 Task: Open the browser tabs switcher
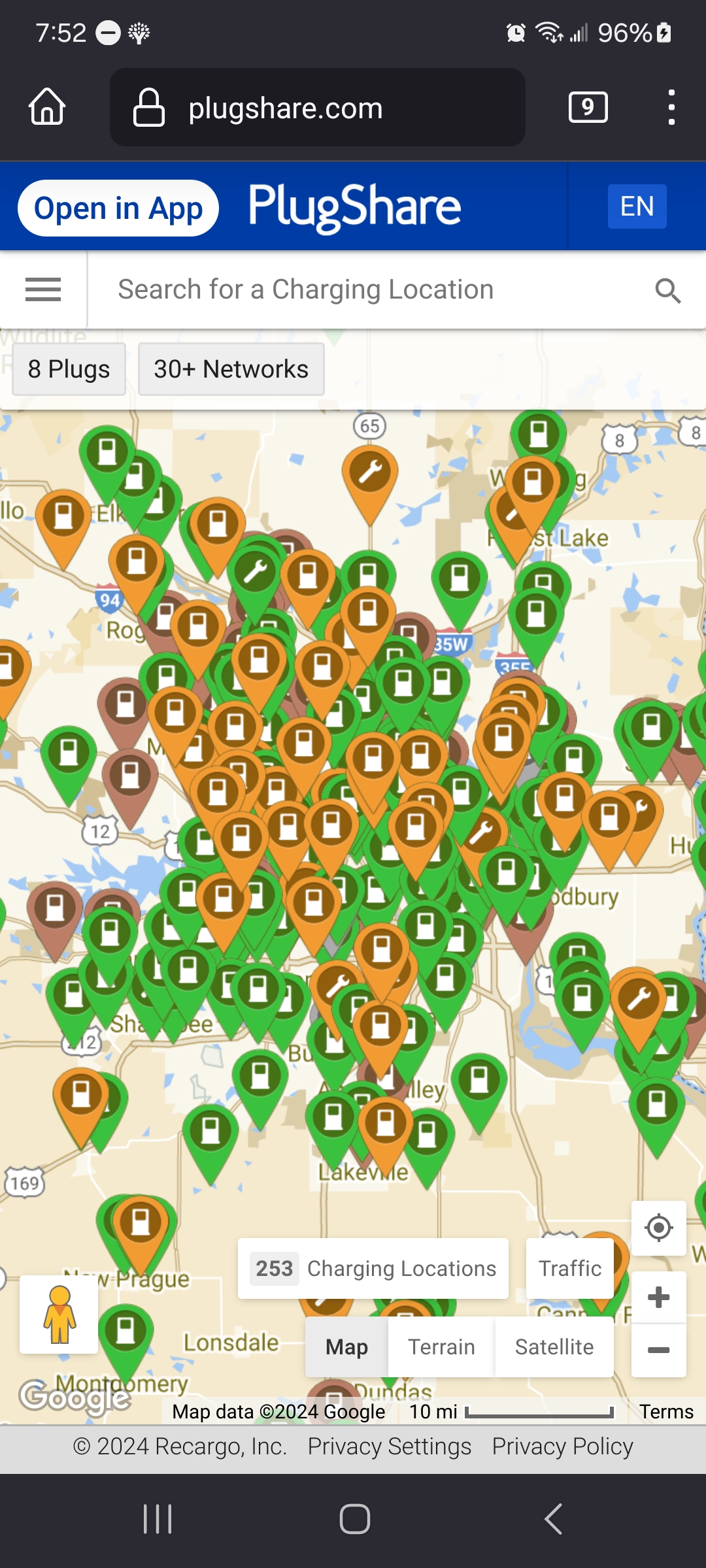point(588,107)
